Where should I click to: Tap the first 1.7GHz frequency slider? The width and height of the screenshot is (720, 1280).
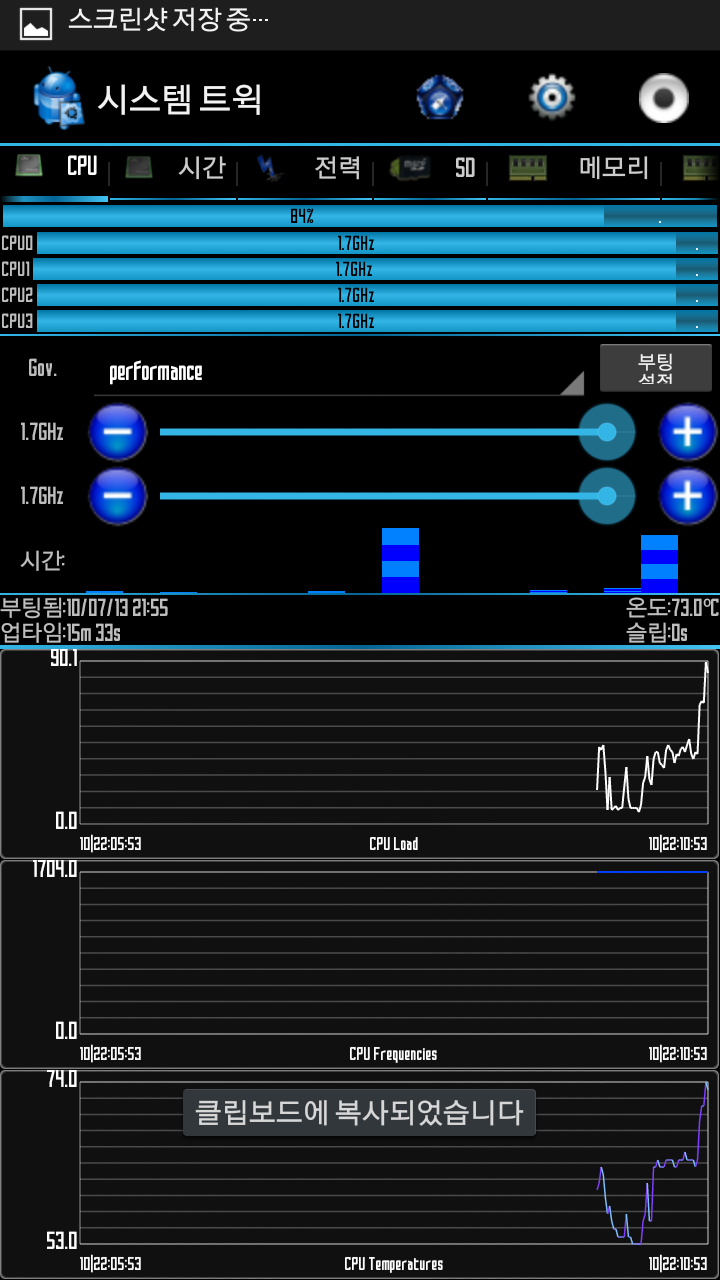(380, 433)
